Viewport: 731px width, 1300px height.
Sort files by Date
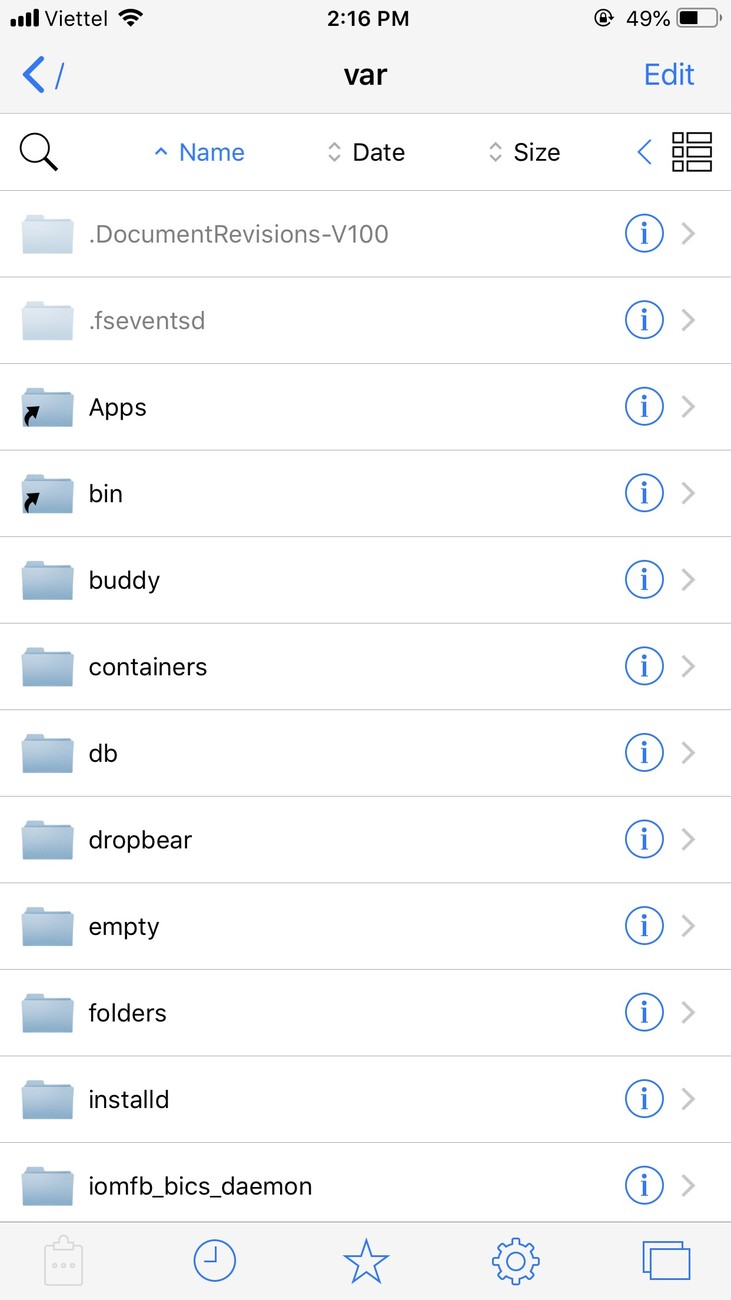tap(366, 152)
